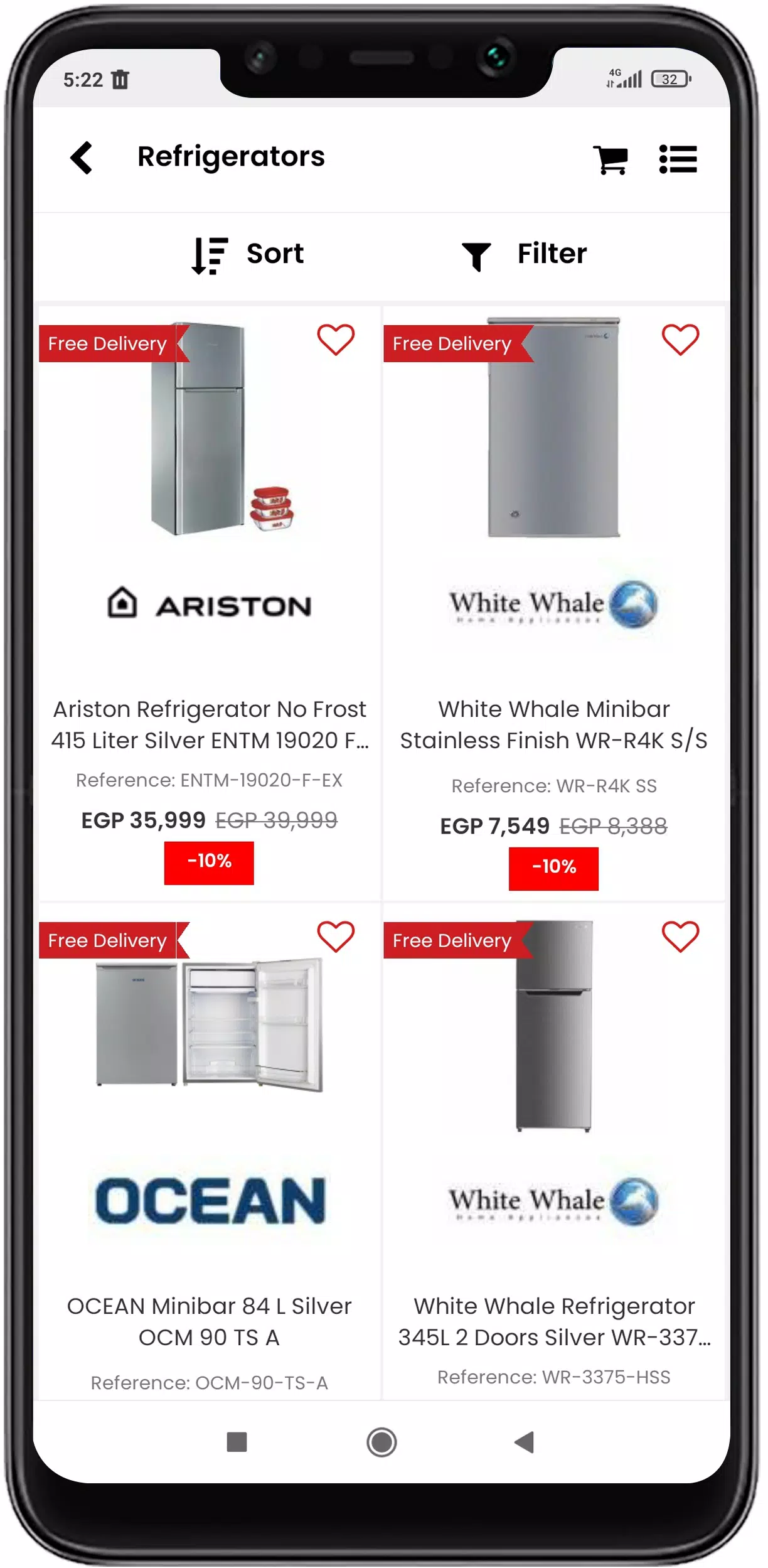The height and width of the screenshot is (1568, 768).
Task: Open the shopping cart
Action: tap(612, 159)
